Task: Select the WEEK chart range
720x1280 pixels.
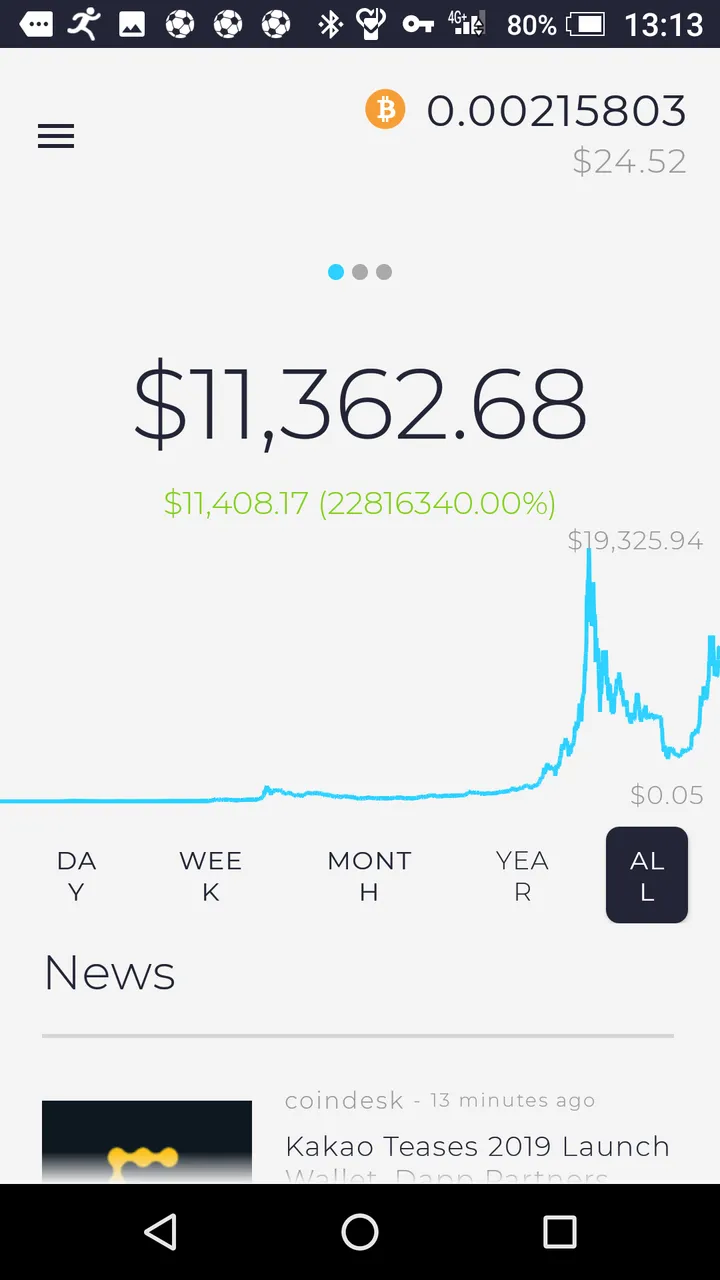Action: click(210, 875)
